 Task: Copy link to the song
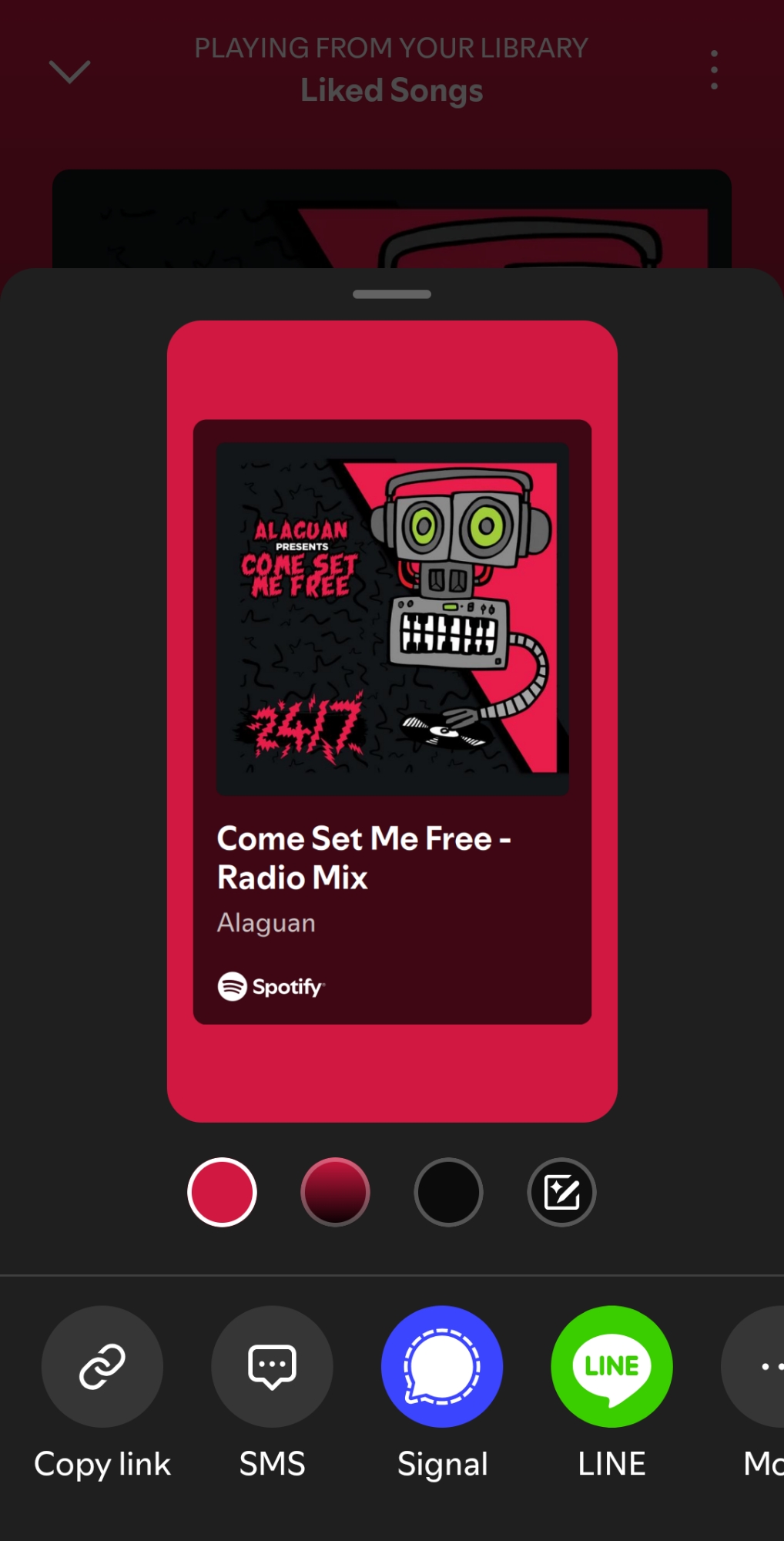click(102, 1366)
